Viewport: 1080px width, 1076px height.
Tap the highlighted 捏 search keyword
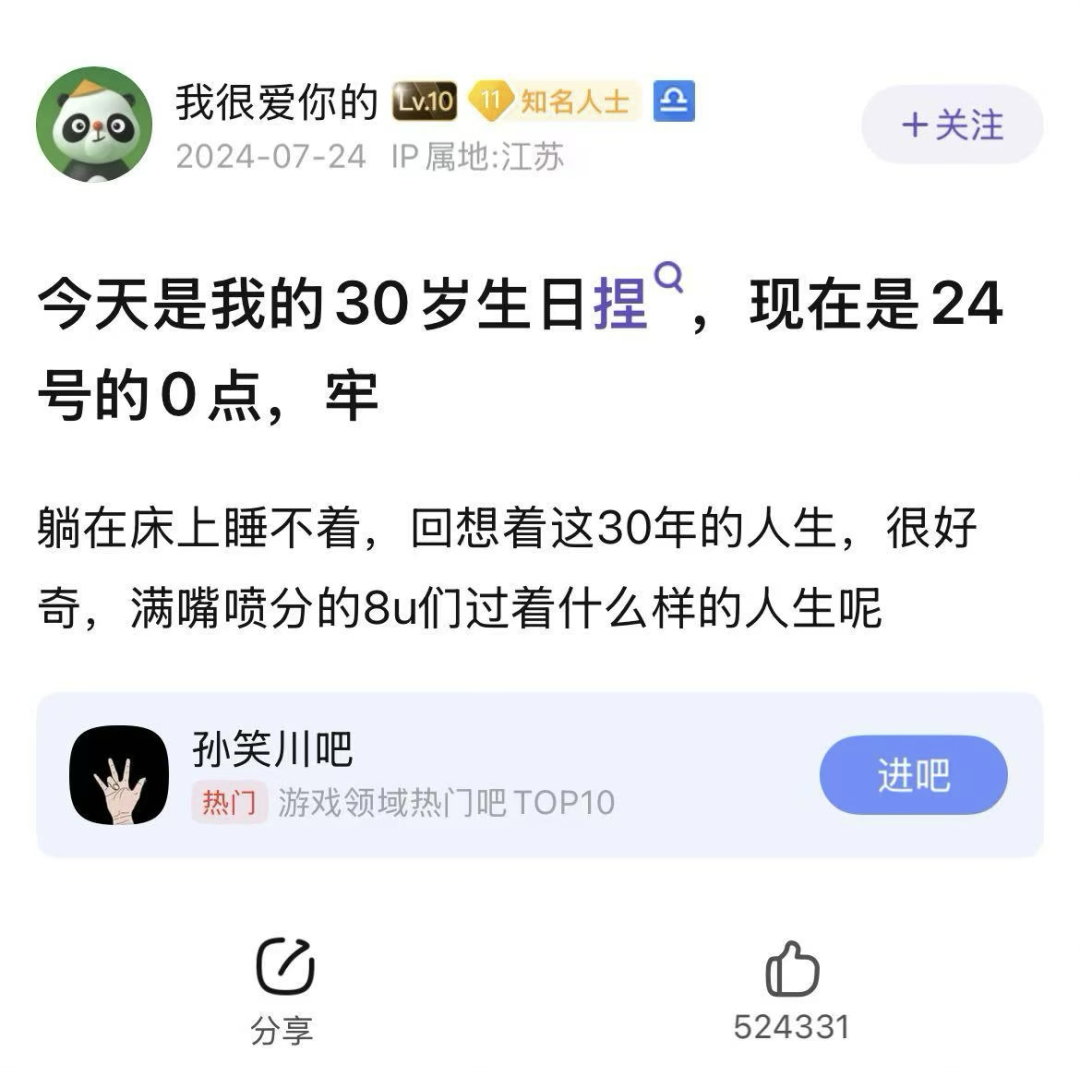621,304
